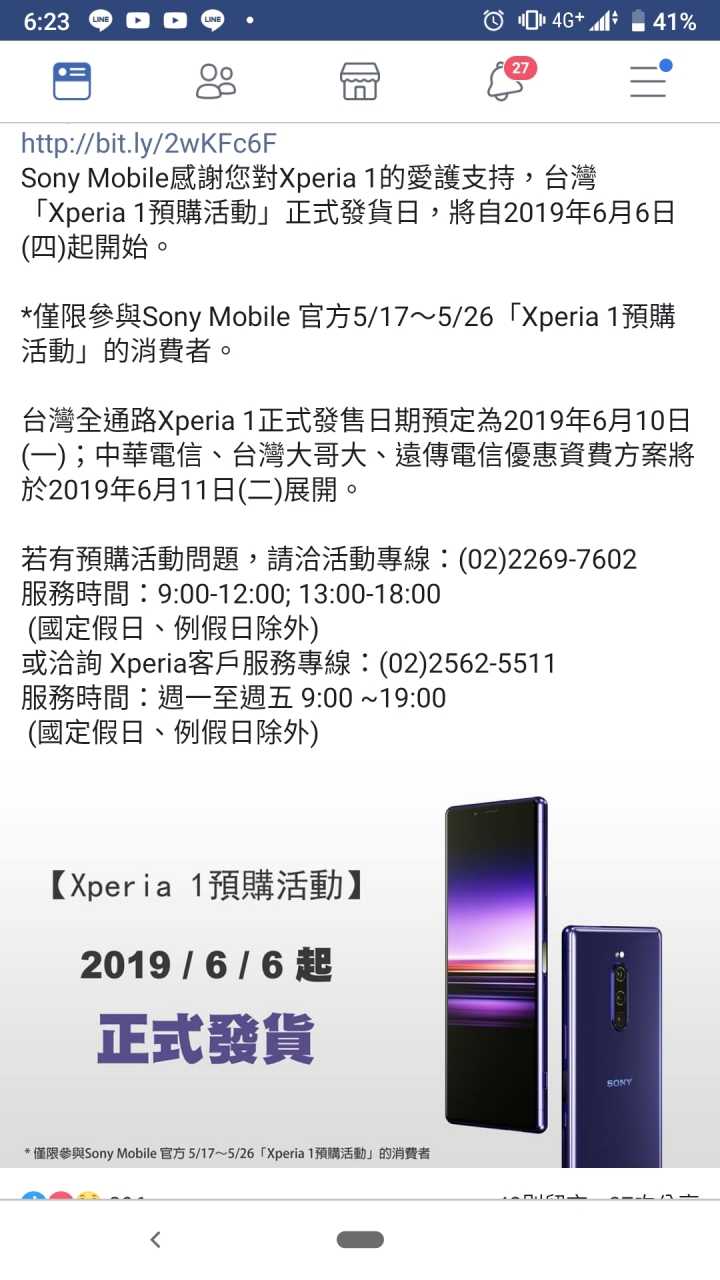Tap the system back button
The width and height of the screenshot is (720, 1280).
coord(155,1240)
